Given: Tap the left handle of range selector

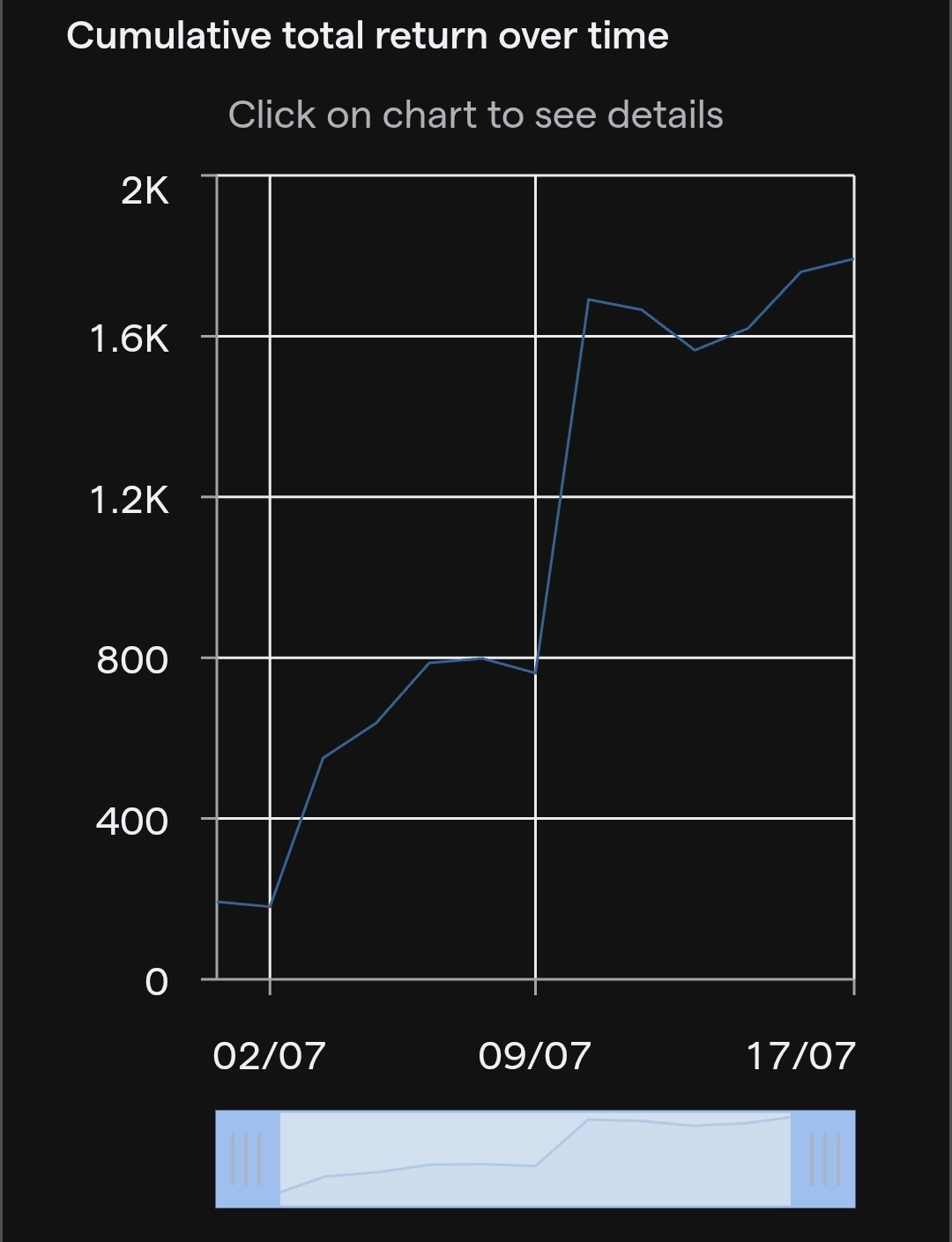Looking at the screenshot, I should pyautogui.click(x=247, y=1159).
